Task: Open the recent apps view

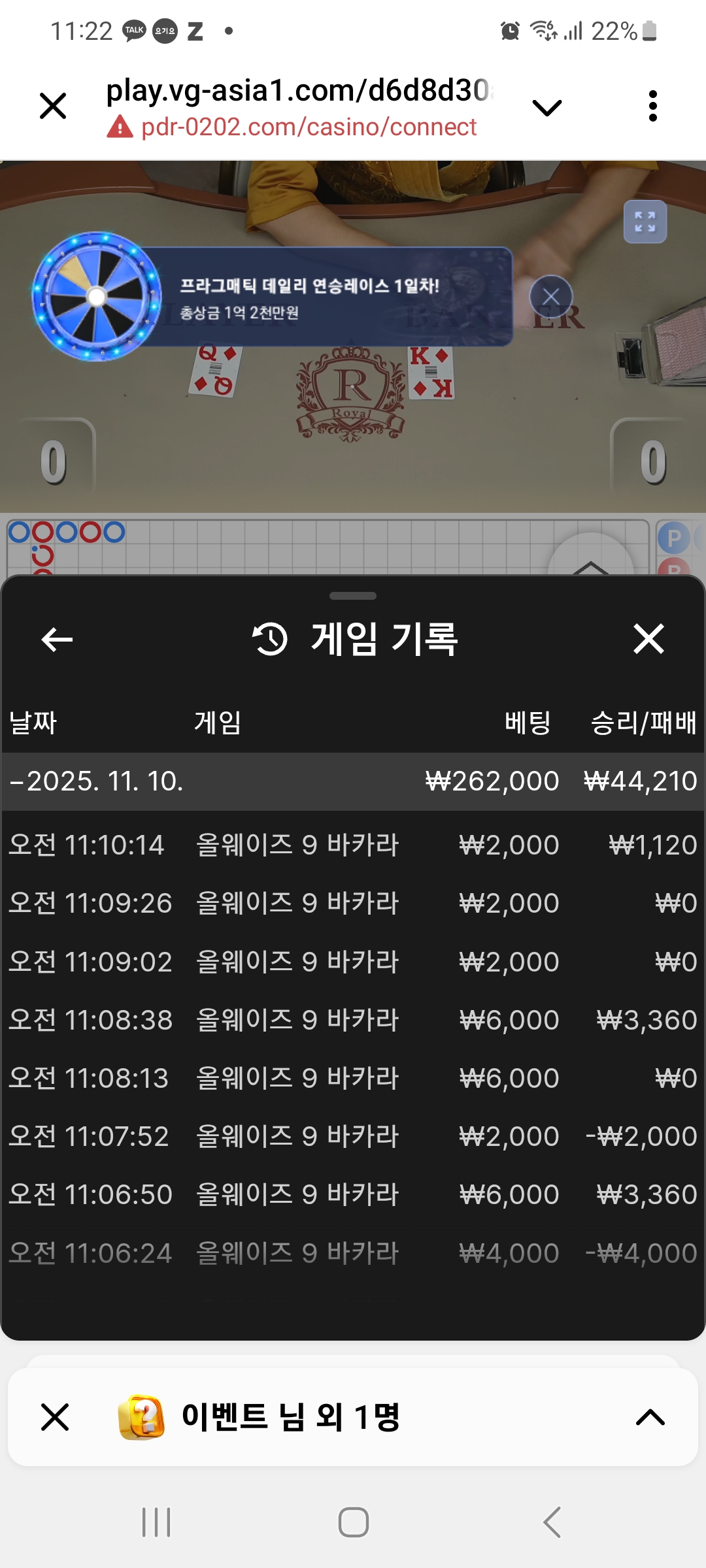Action: tap(156, 1522)
